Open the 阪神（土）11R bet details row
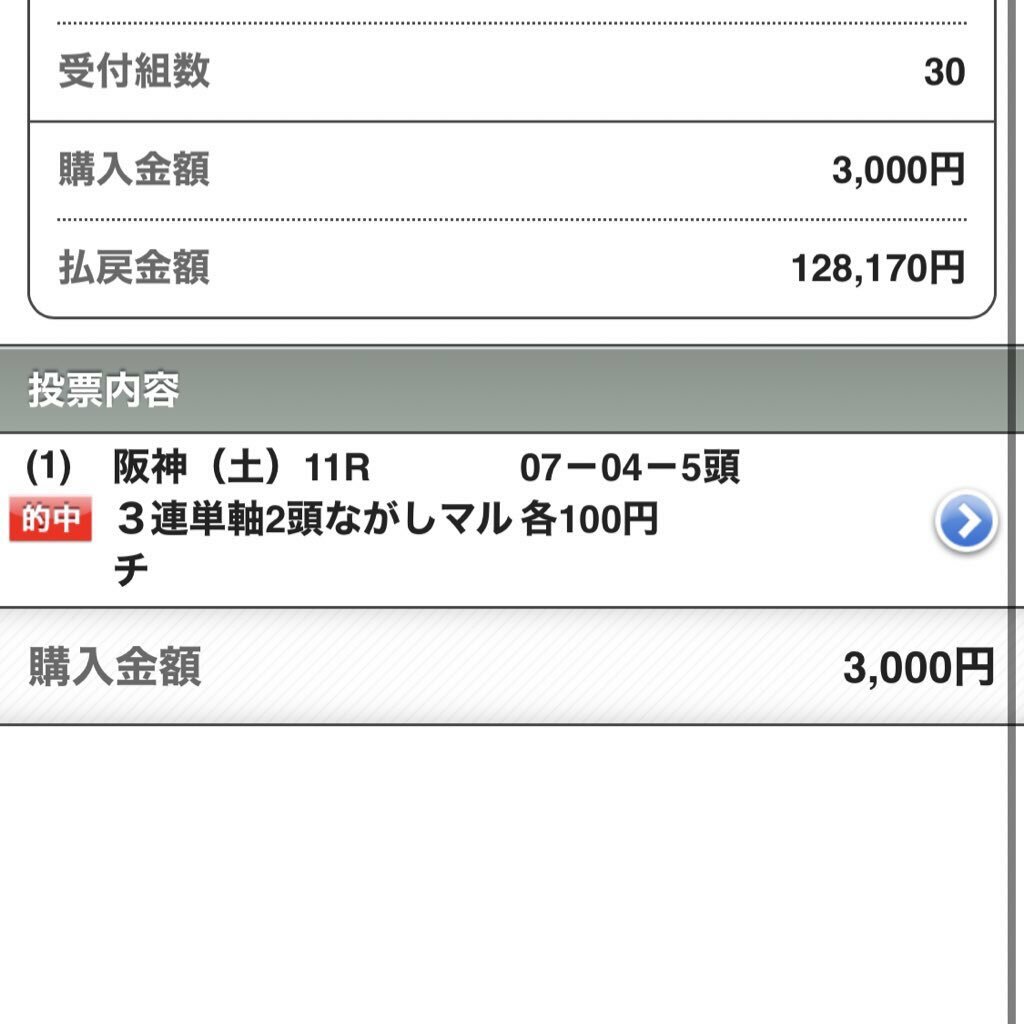The height and width of the screenshot is (1024, 1024). pyautogui.click(x=965, y=521)
